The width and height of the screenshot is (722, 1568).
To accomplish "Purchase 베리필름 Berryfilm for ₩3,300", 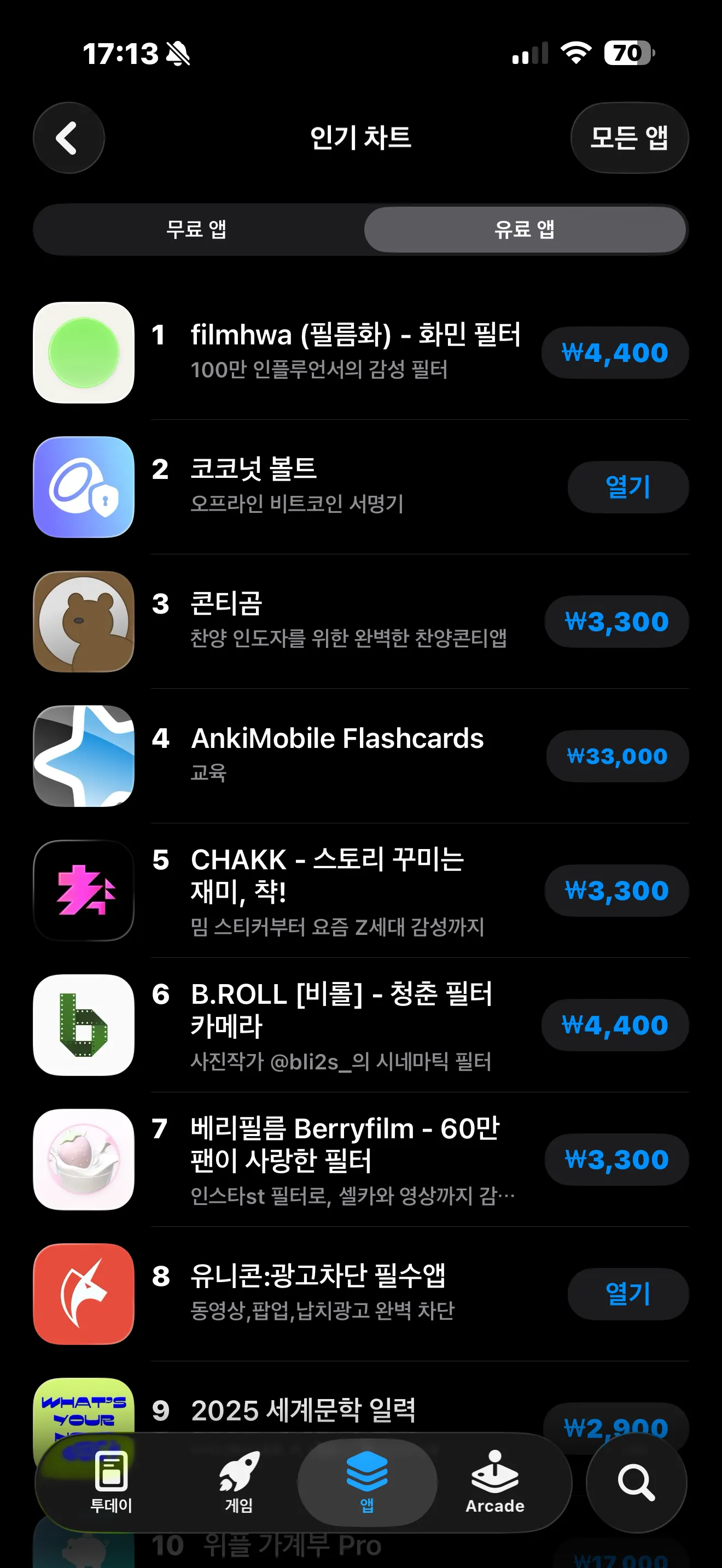I will coord(616,1160).
